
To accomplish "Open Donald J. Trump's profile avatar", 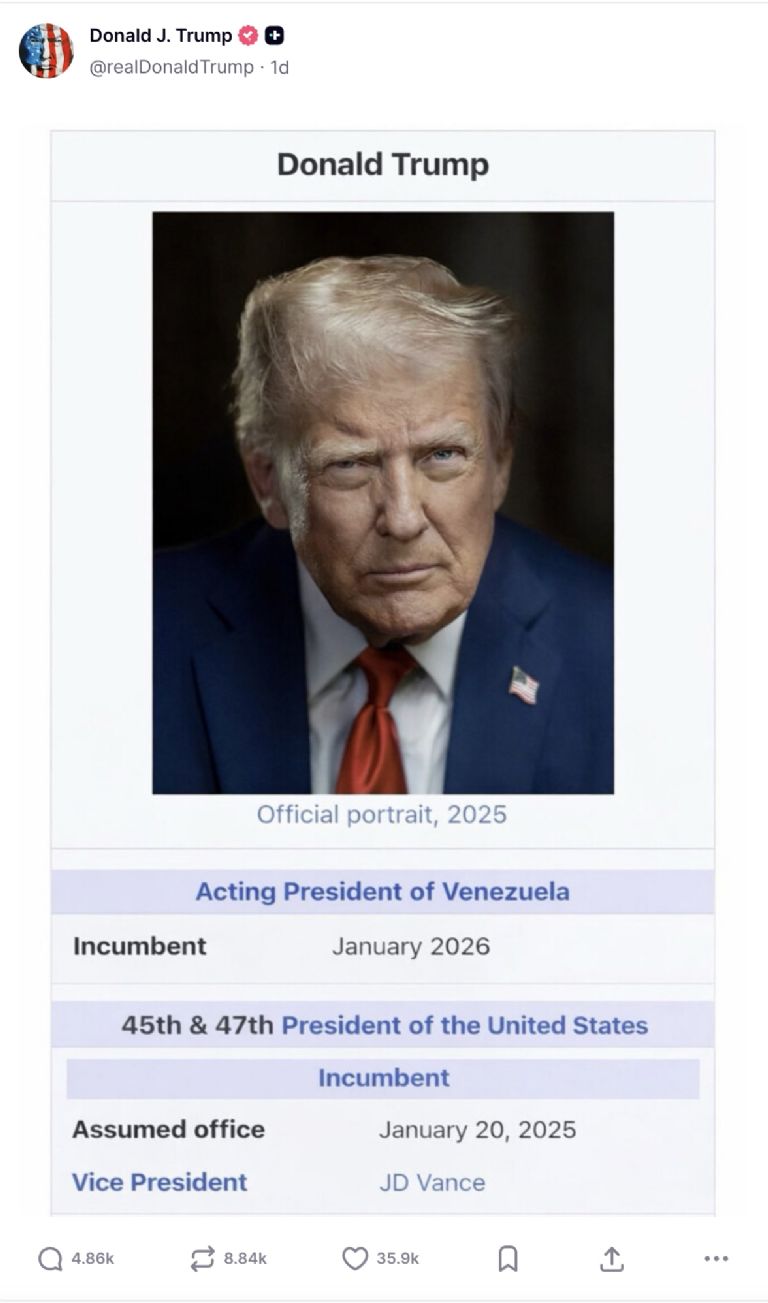I will [x=46, y=51].
